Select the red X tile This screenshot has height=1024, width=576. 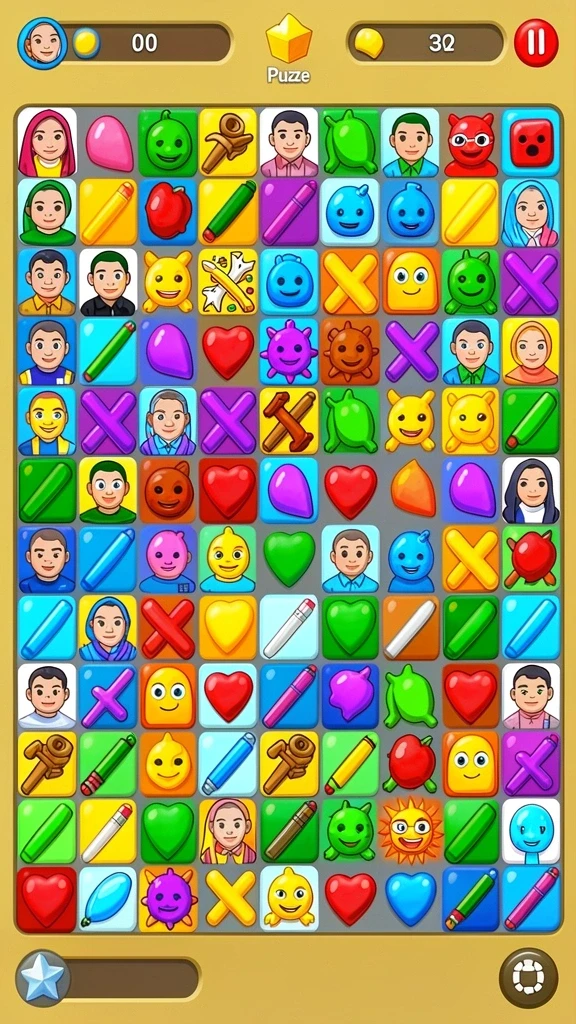(x=168, y=626)
